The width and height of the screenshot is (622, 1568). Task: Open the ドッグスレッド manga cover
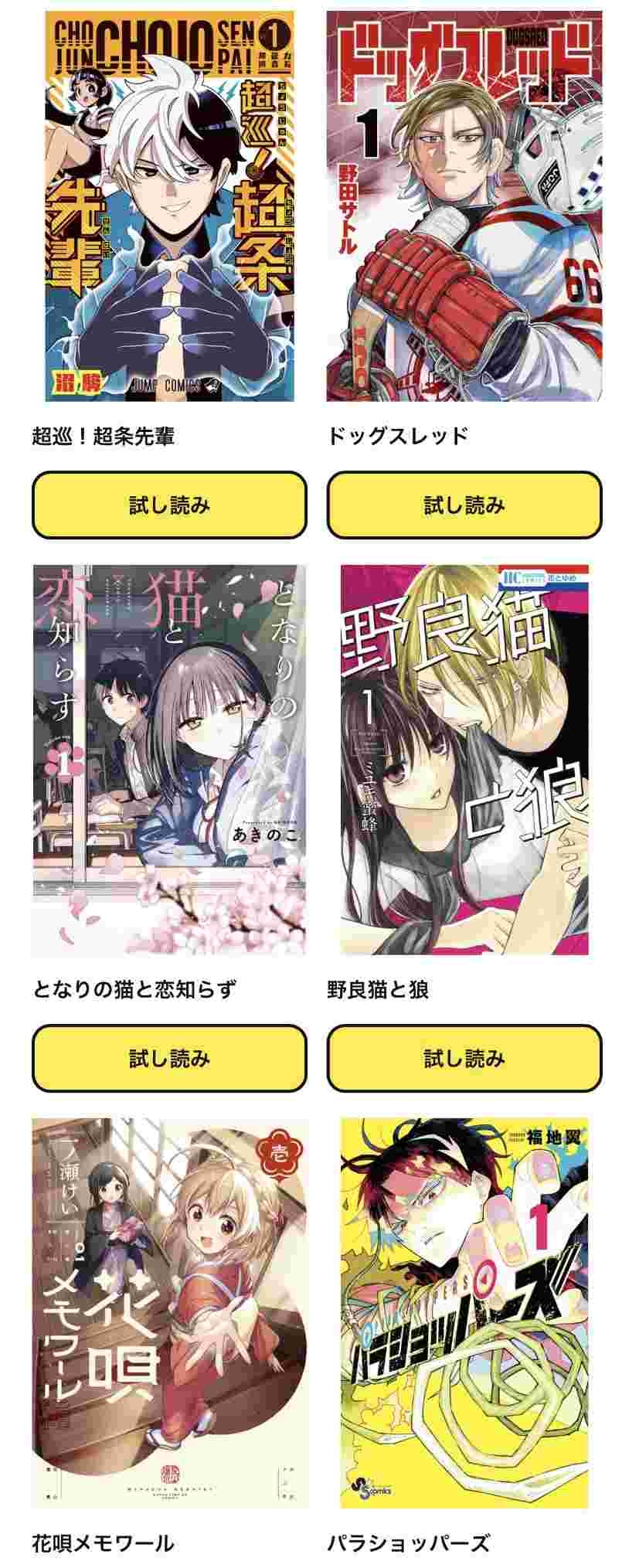click(464, 206)
